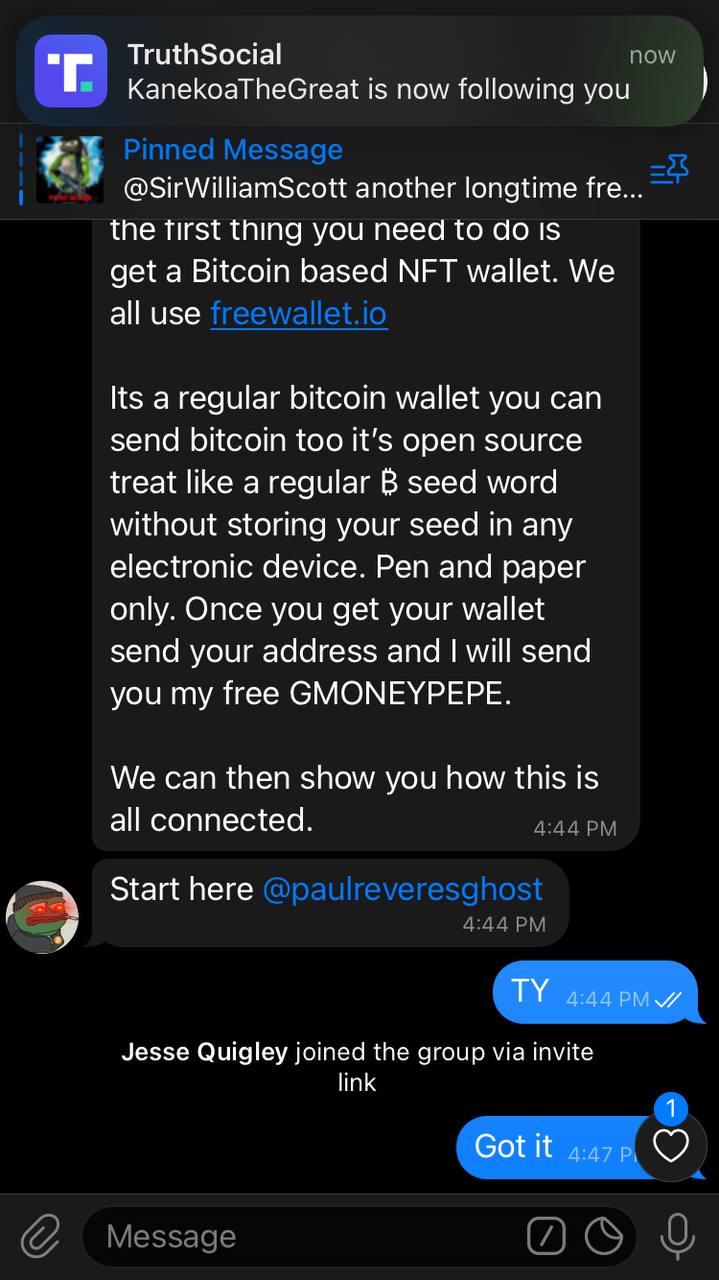Focus the Message text field
This screenshot has width=719, height=1280.
(300, 1237)
